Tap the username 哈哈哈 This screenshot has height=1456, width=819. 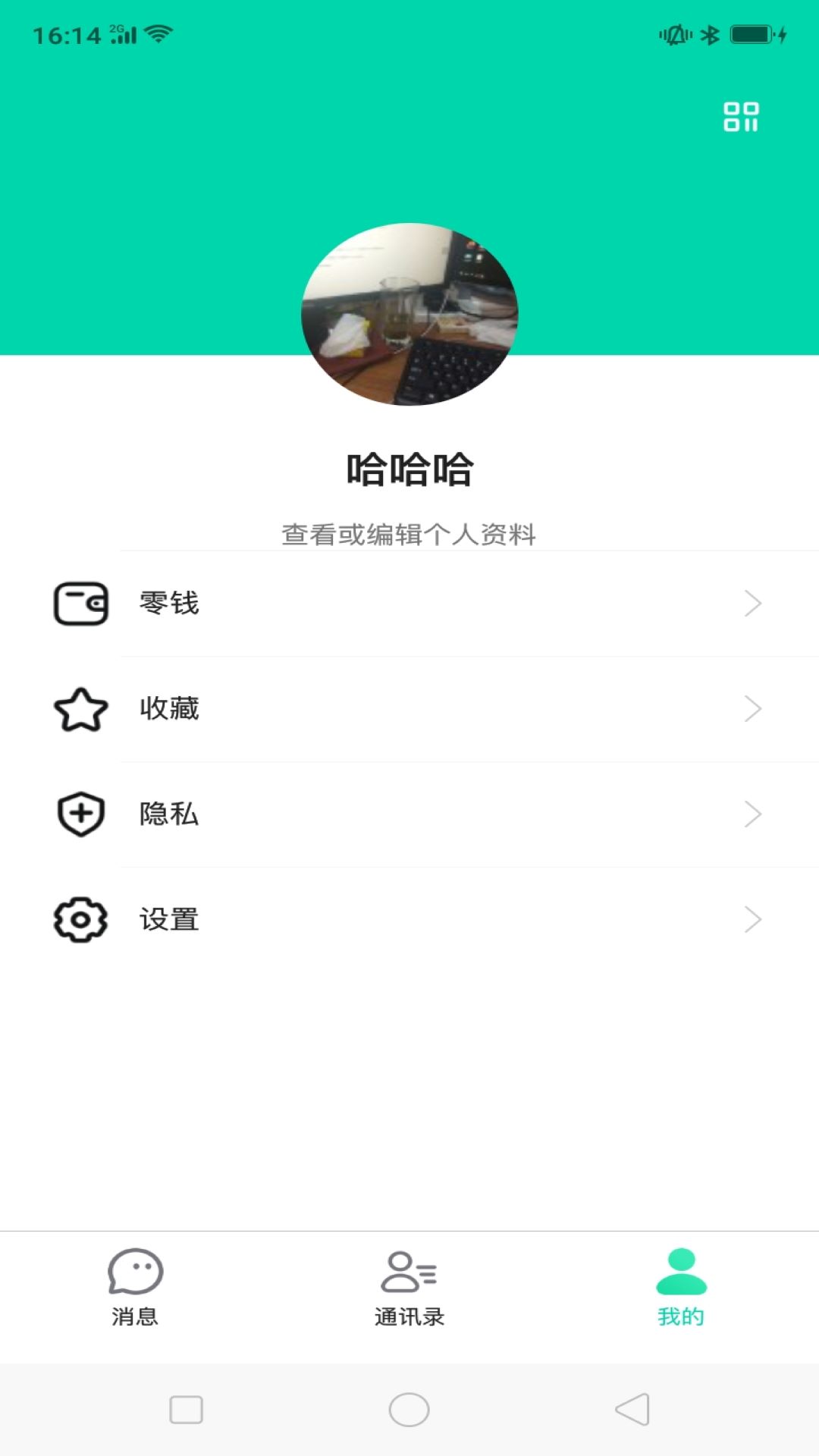(x=409, y=469)
